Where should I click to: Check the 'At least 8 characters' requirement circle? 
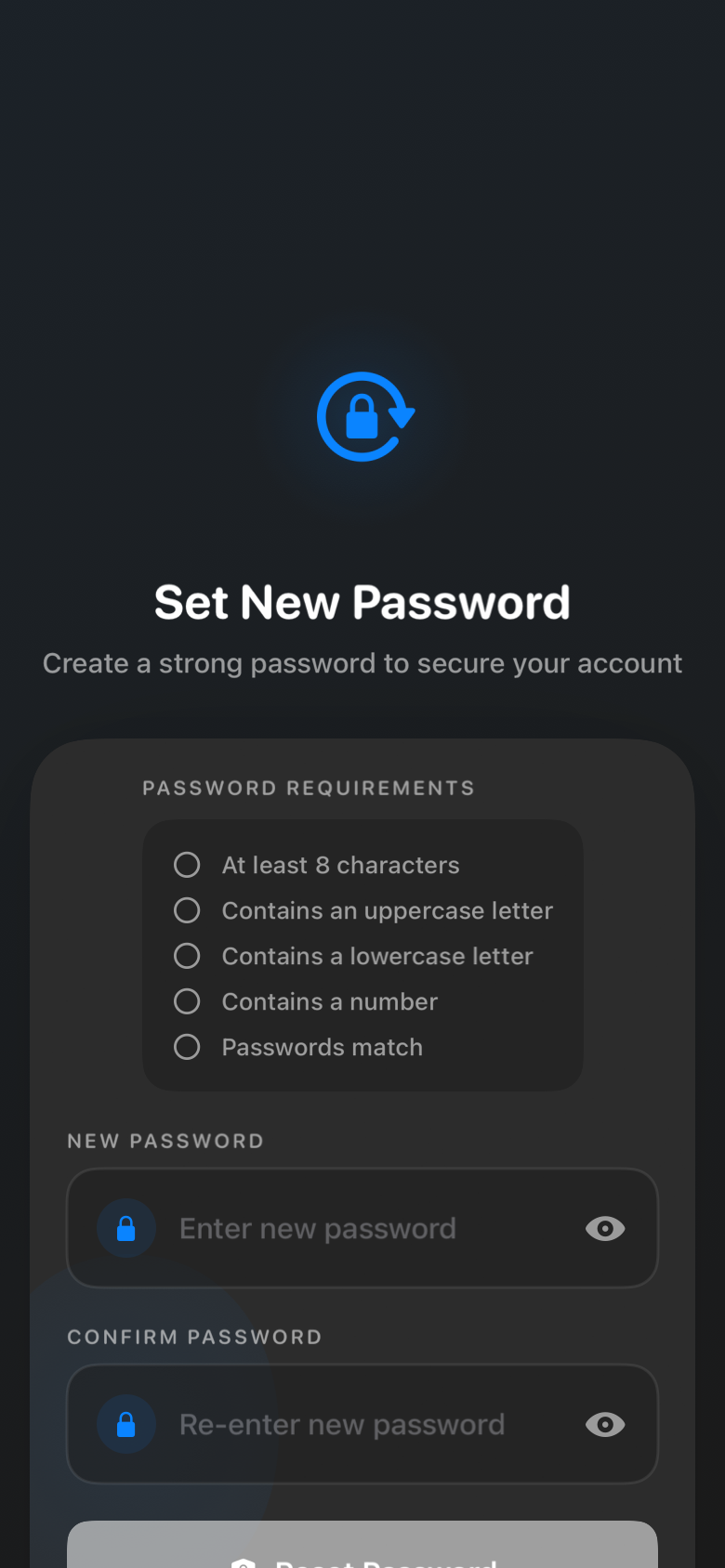pyautogui.click(x=187, y=864)
